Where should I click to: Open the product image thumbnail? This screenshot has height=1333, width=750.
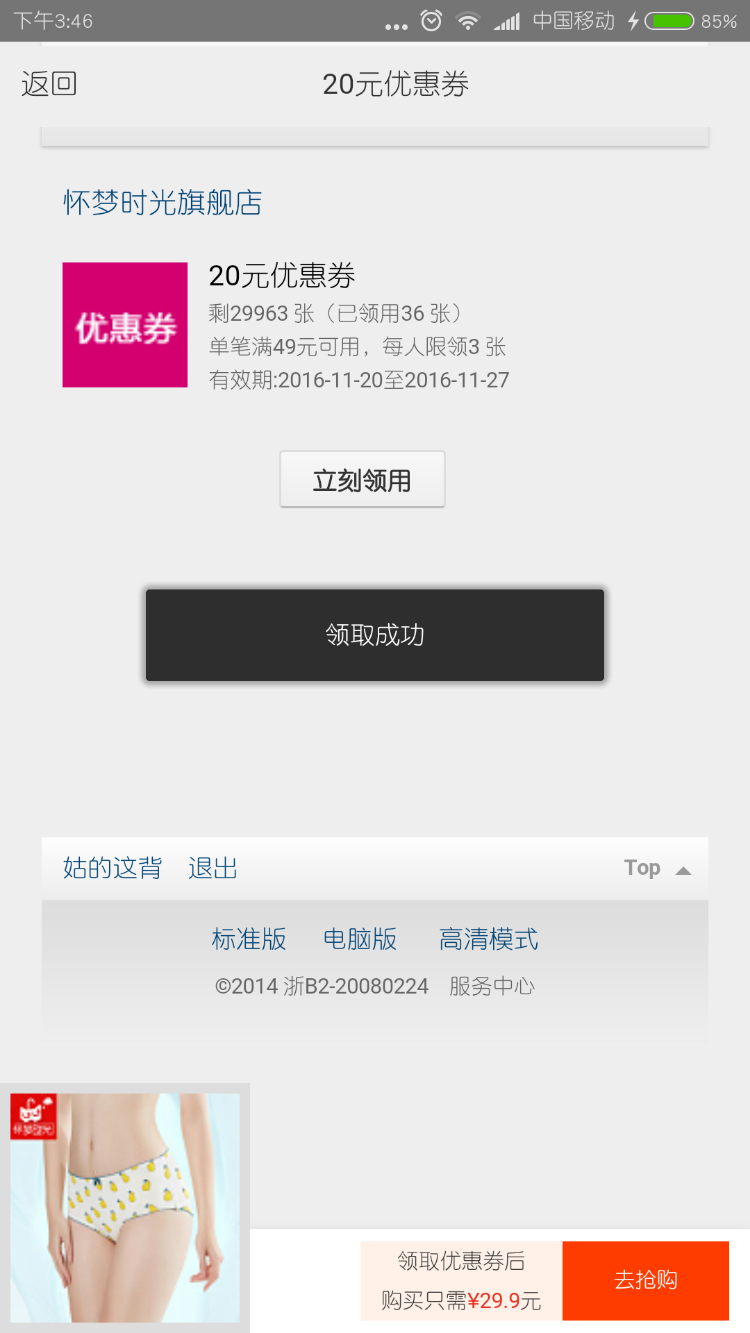click(125, 1207)
